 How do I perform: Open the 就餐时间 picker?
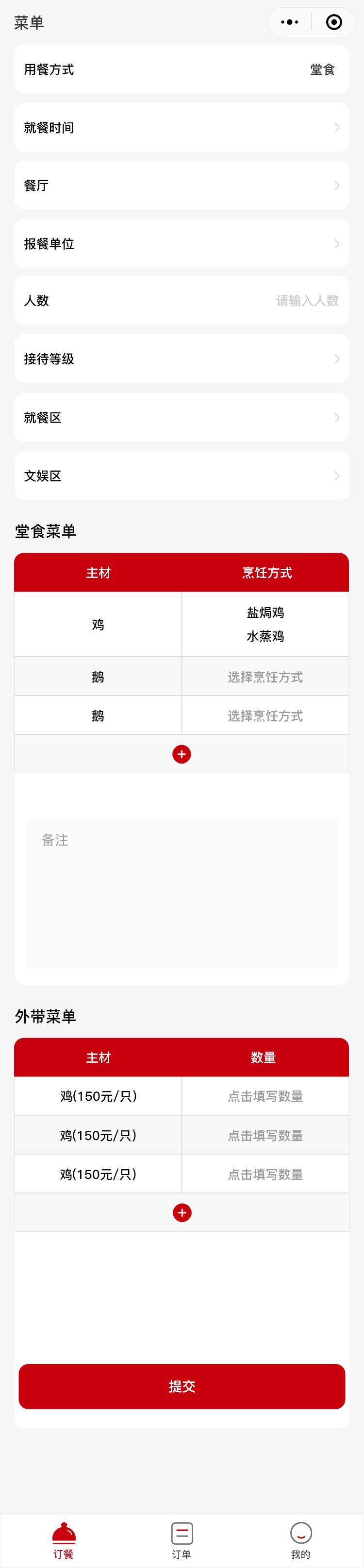(182, 128)
